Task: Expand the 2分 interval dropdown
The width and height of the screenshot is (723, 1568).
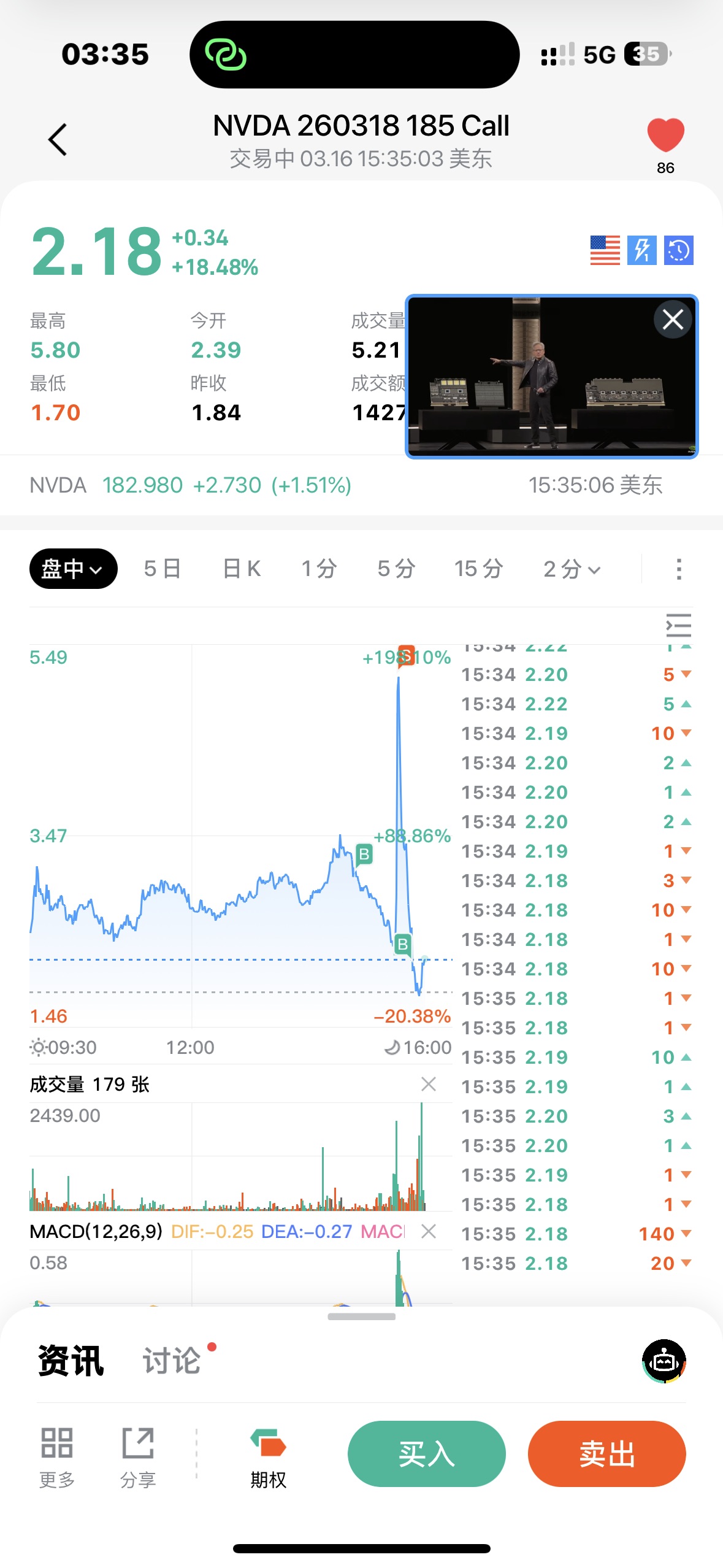Action: pyautogui.click(x=572, y=569)
